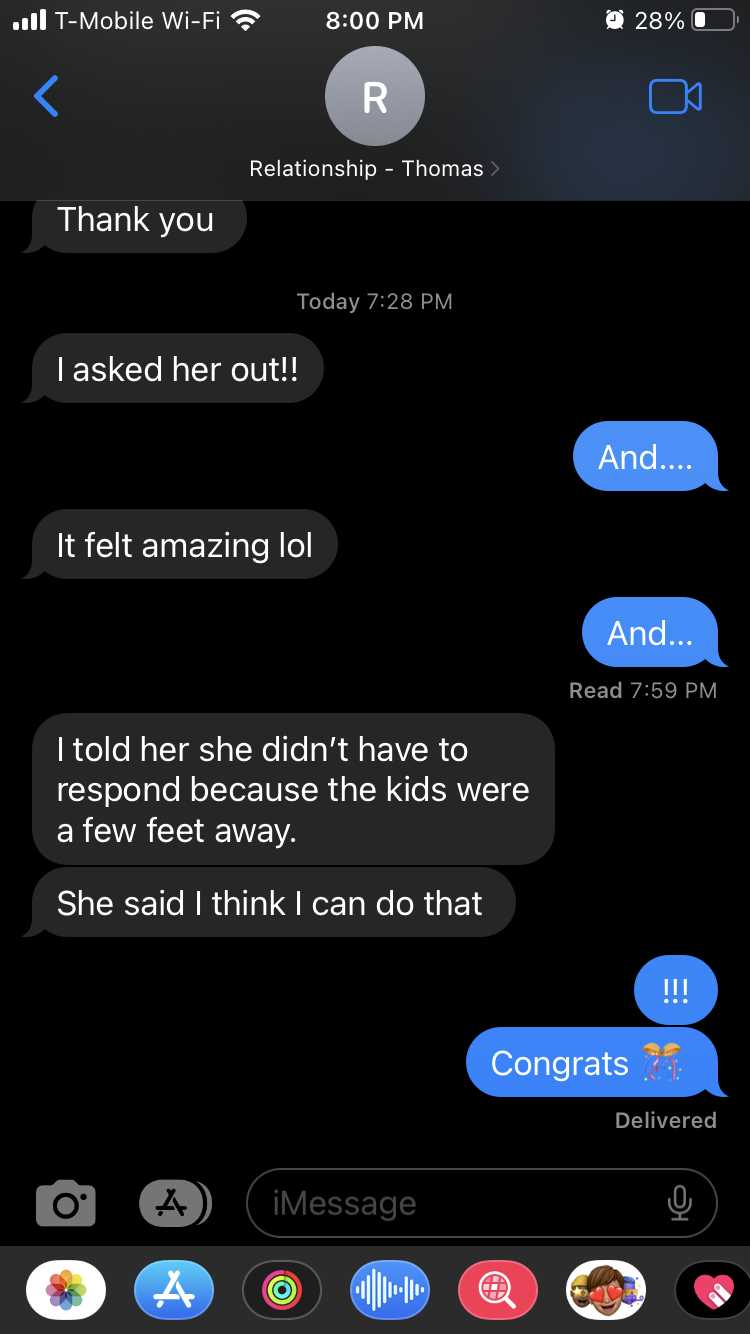Open the App Store iMessage app
The image size is (750, 1334).
[x=174, y=1290]
